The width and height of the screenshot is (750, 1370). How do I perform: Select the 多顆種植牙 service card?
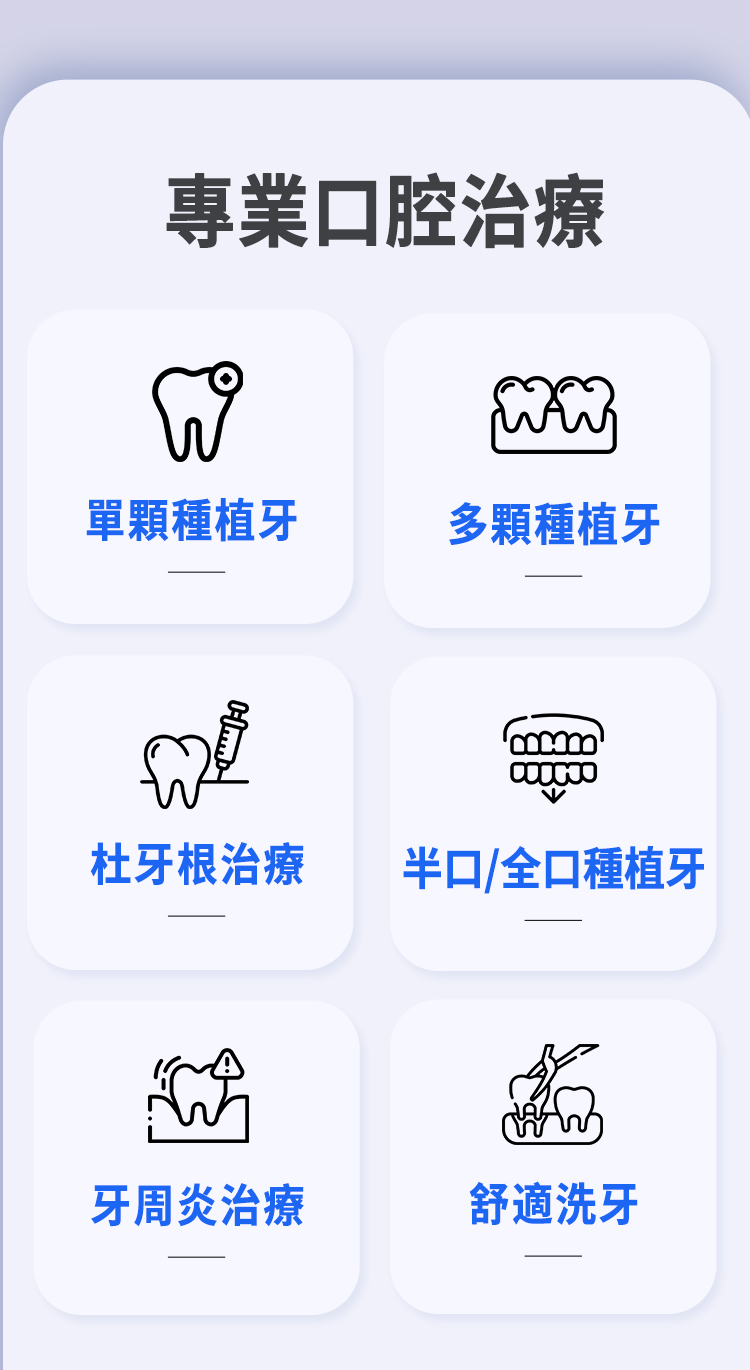(547, 470)
